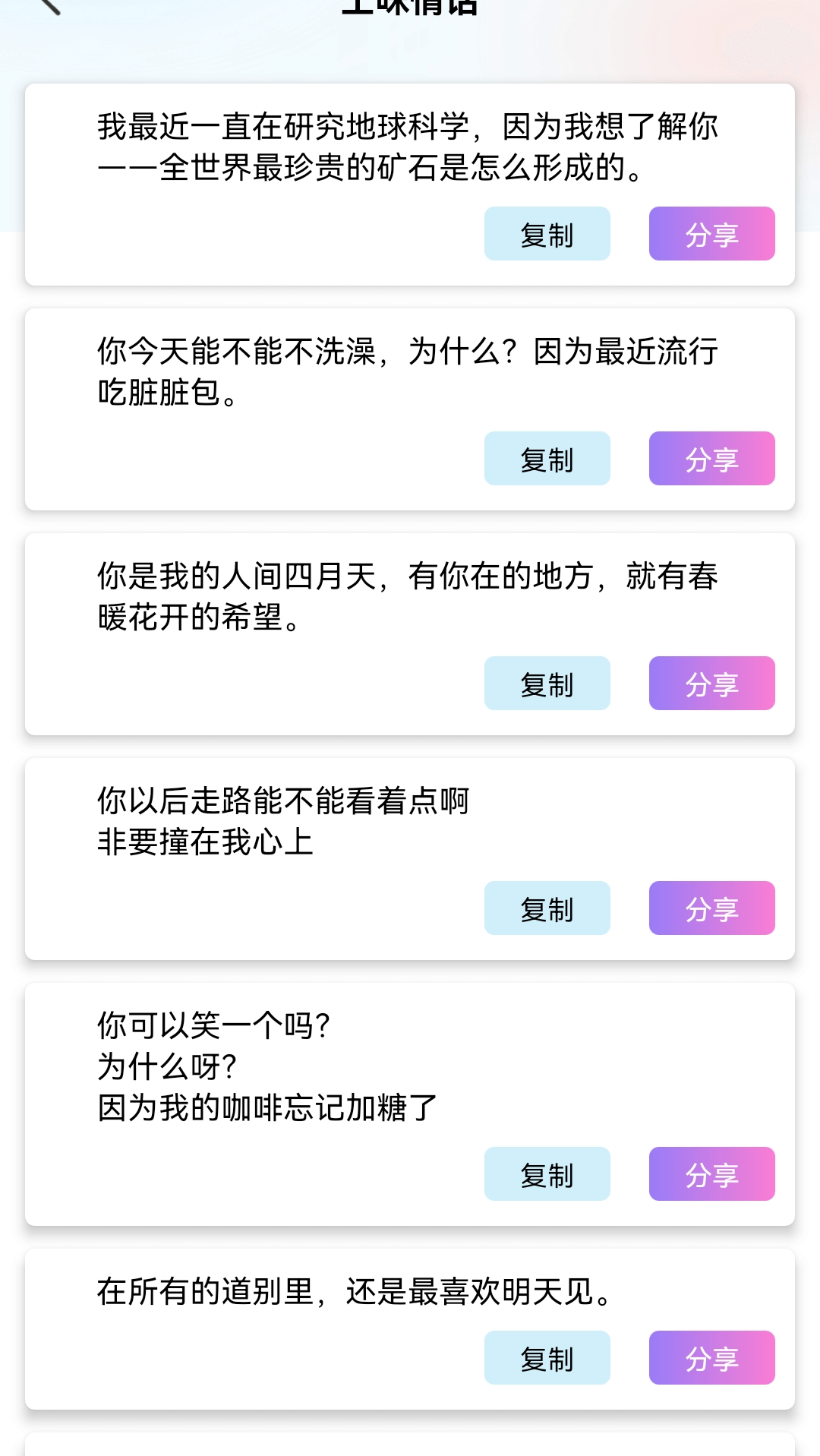Copy the 脏脏包 joke text
Image resolution: width=820 pixels, height=1456 pixels.
coord(547,458)
